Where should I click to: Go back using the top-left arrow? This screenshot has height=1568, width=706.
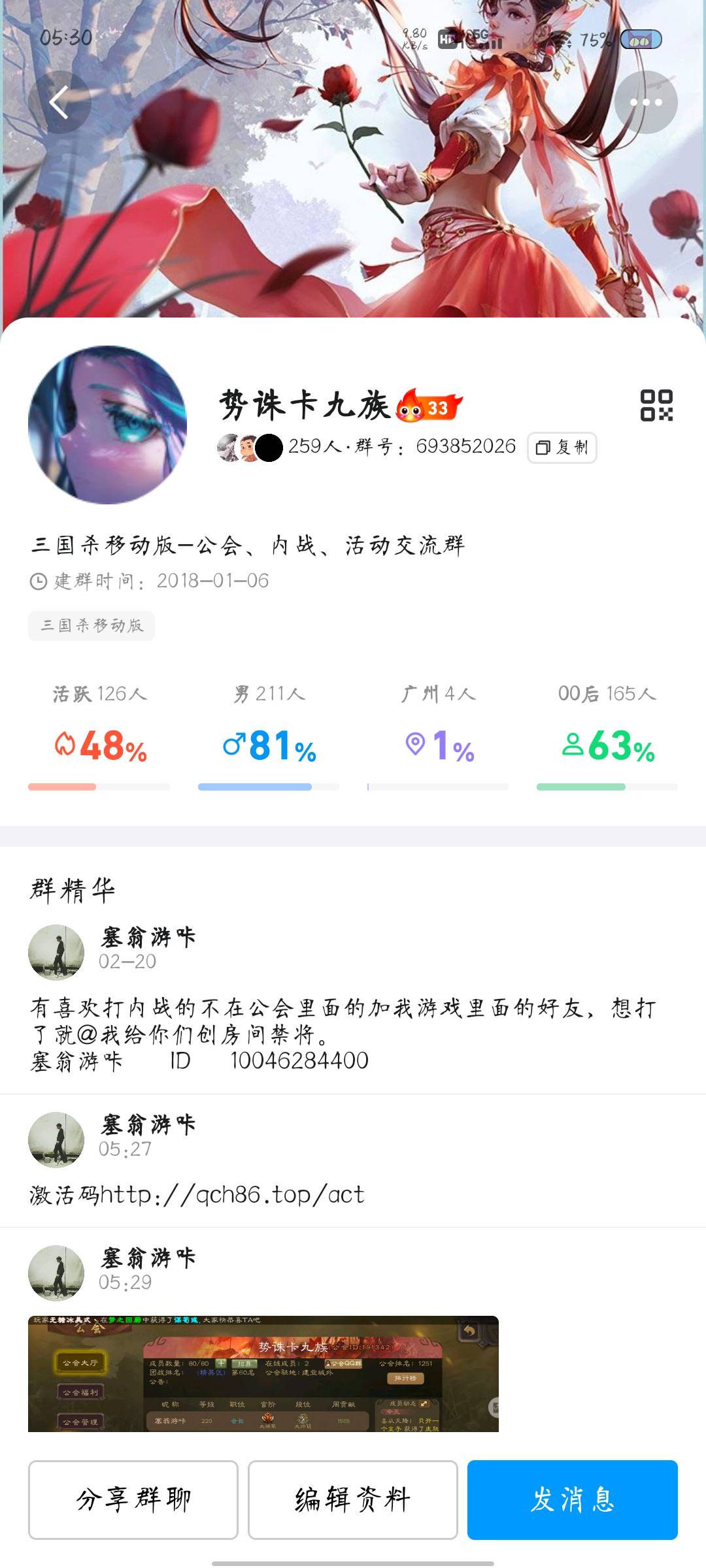59,103
